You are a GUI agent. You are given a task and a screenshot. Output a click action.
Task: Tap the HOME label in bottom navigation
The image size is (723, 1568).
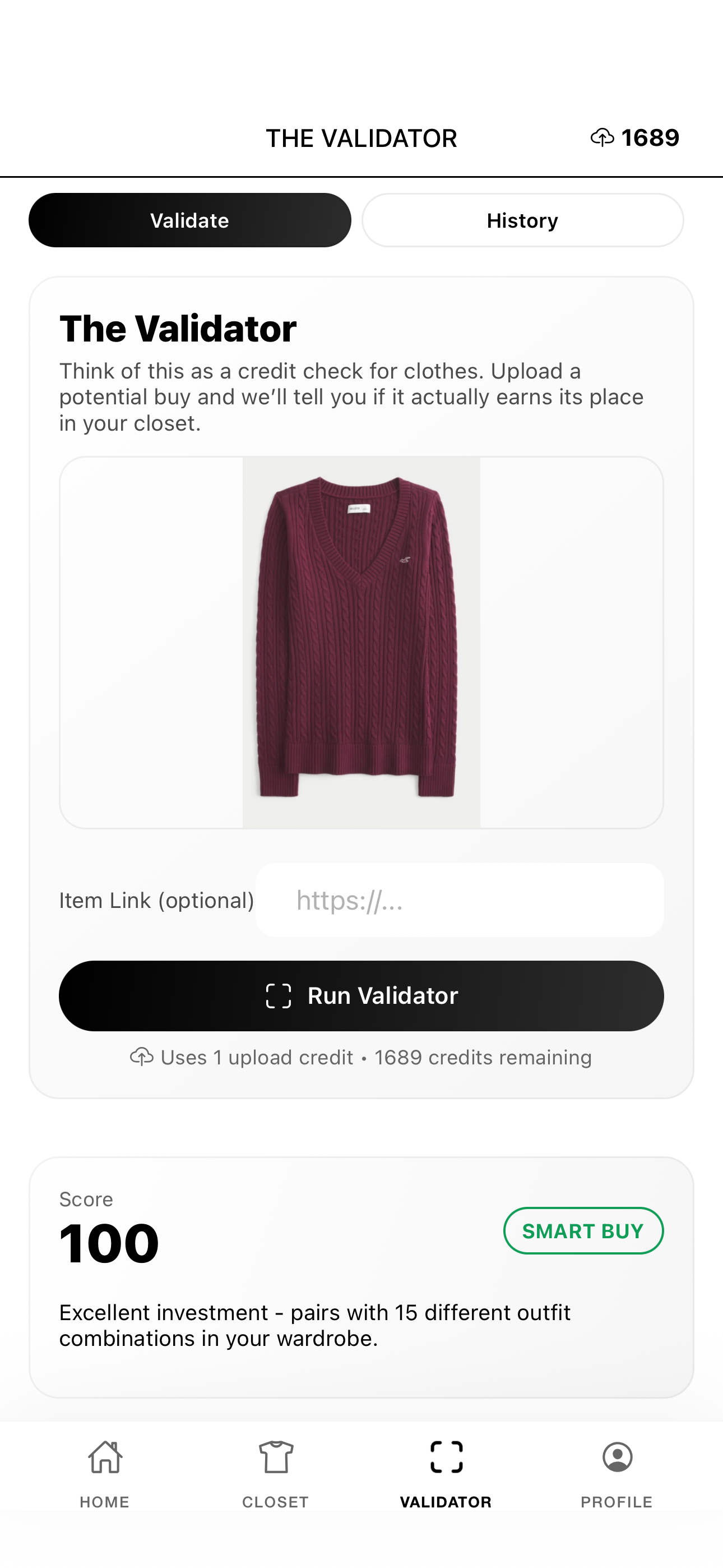(104, 1501)
